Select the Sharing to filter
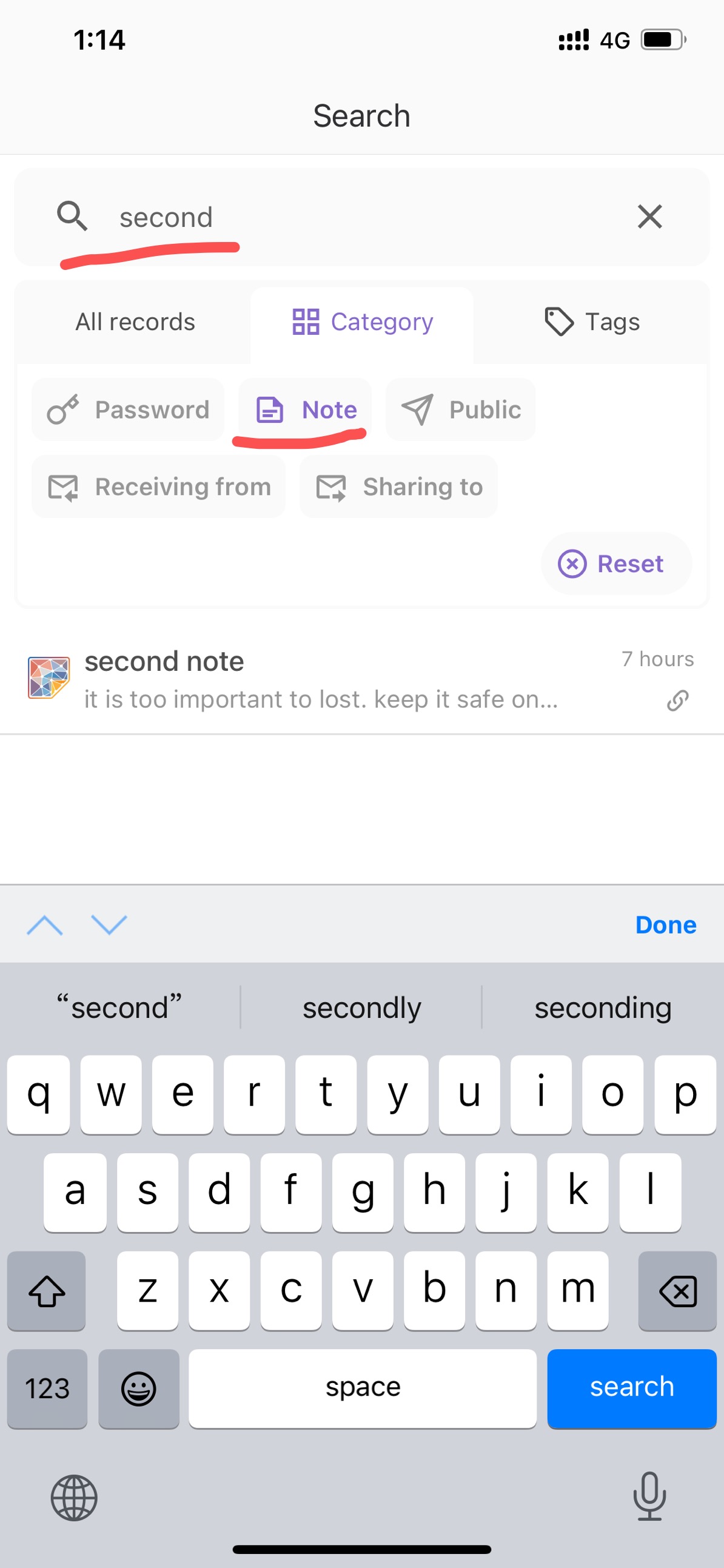 click(398, 487)
